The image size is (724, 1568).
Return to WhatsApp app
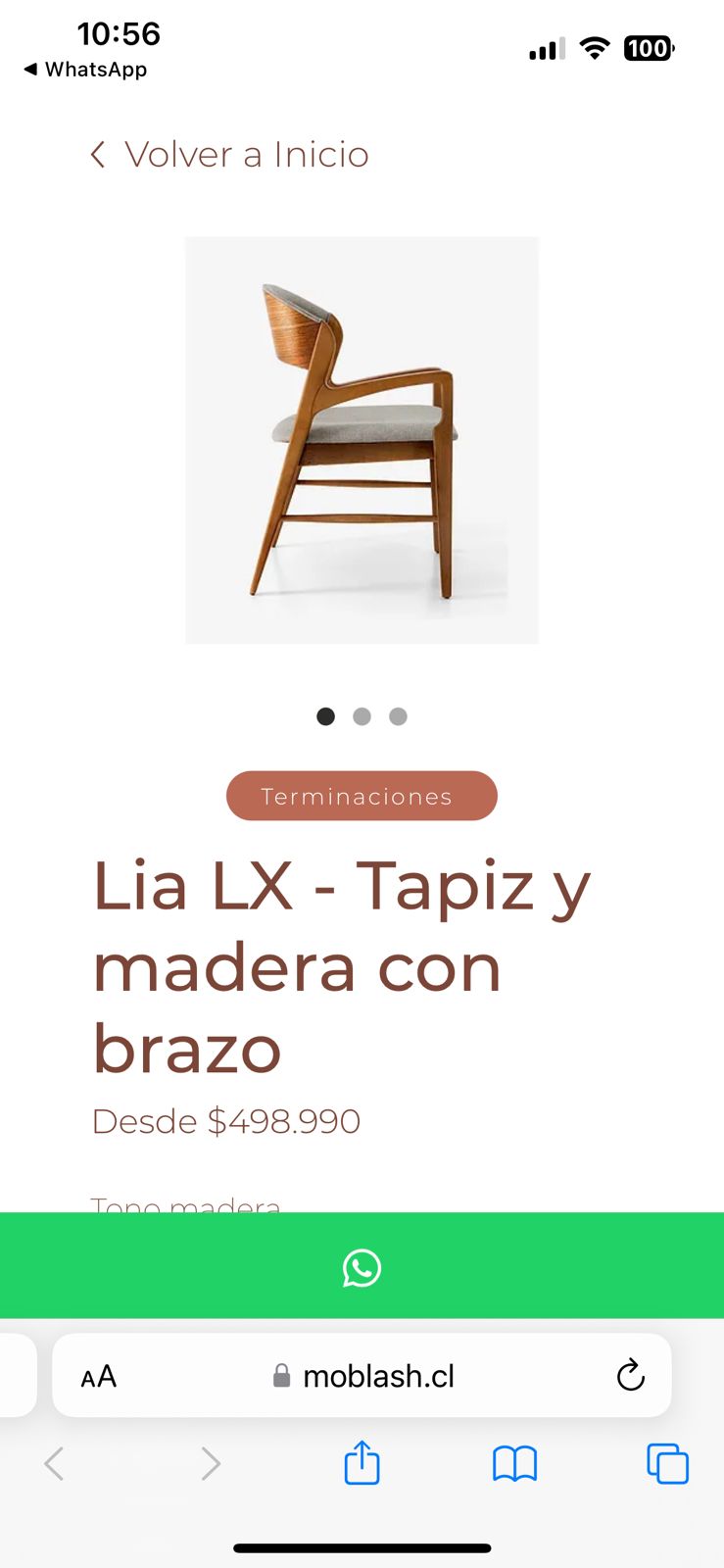pyautogui.click(x=85, y=70)
